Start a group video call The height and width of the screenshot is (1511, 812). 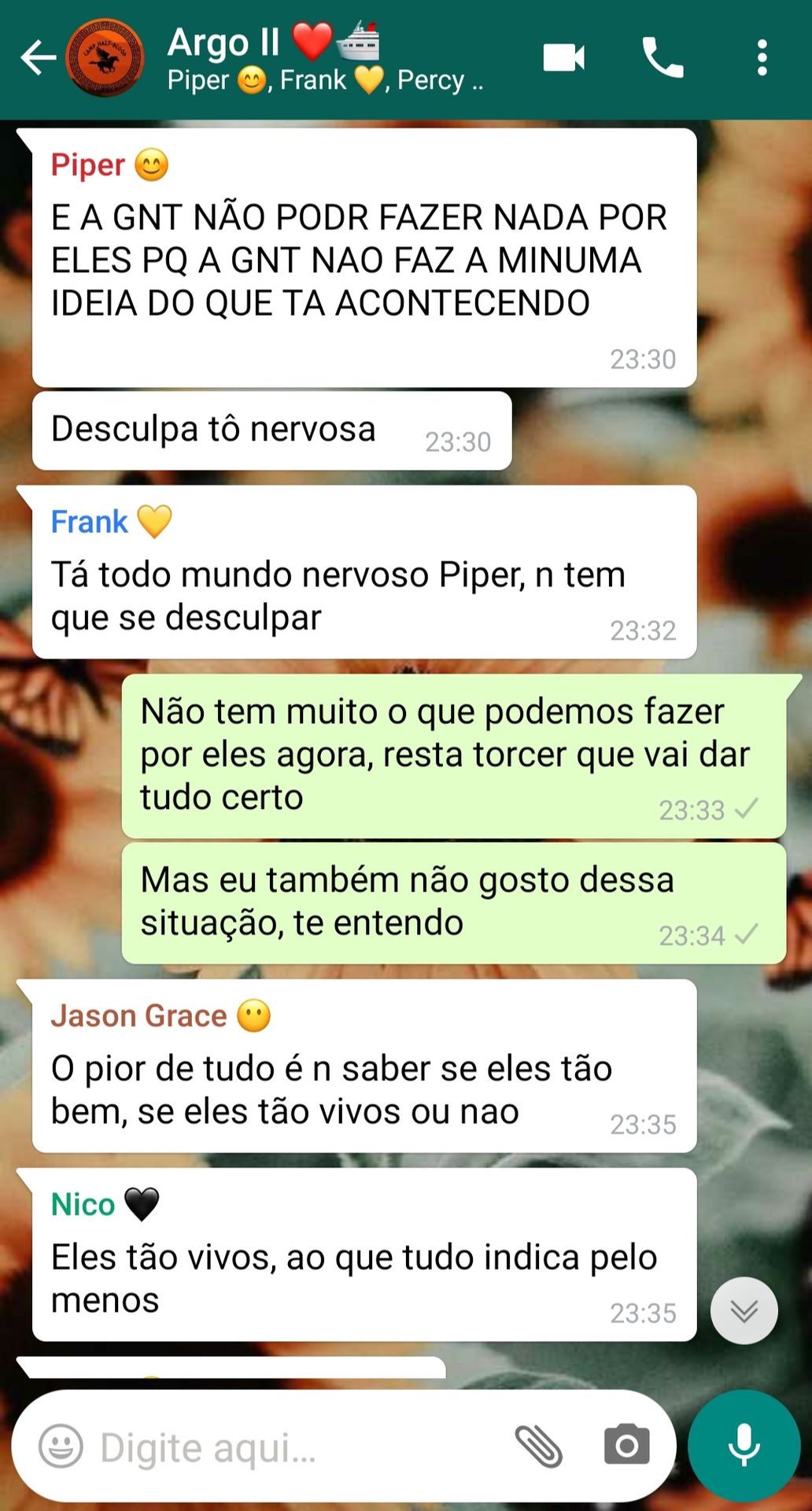563,57
